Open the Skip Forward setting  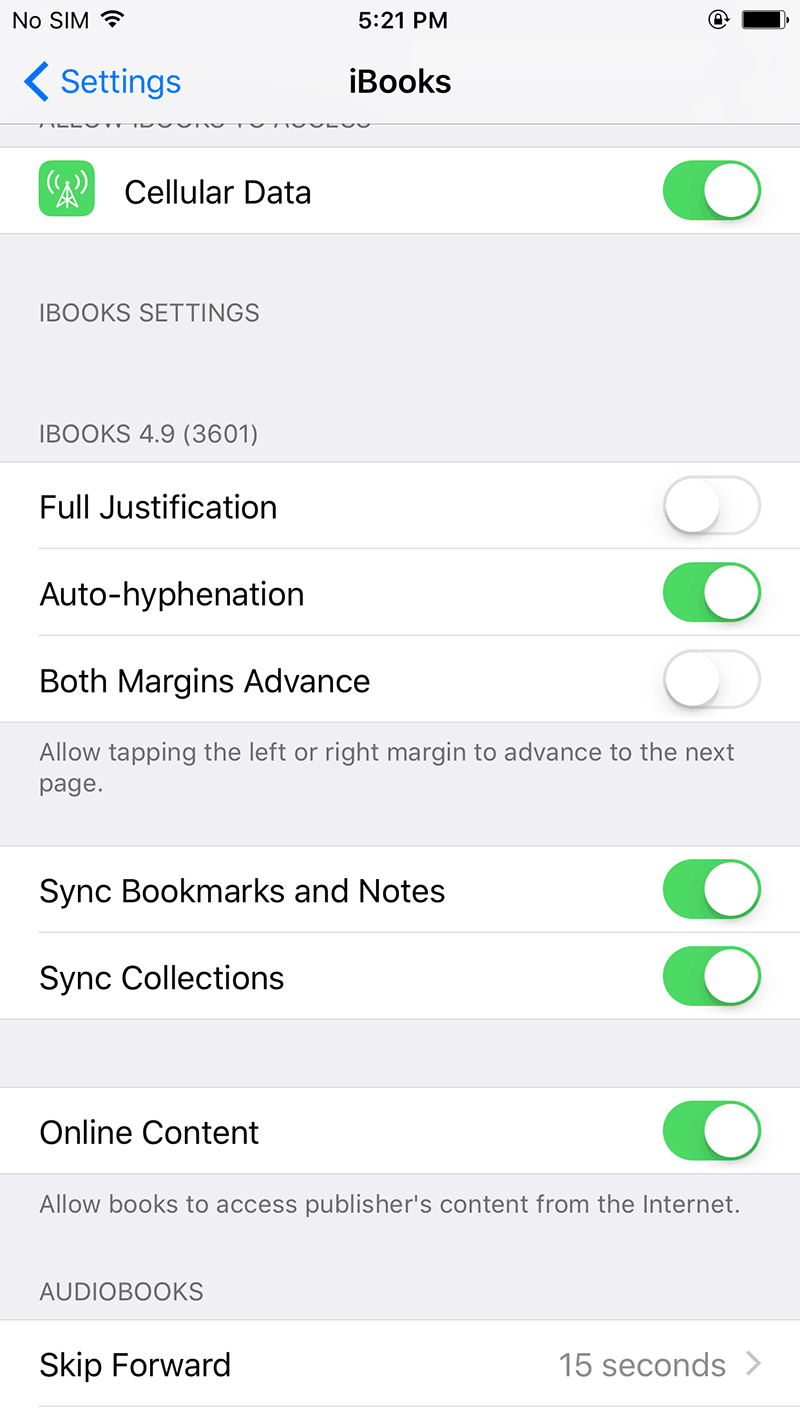[400, 1364]
